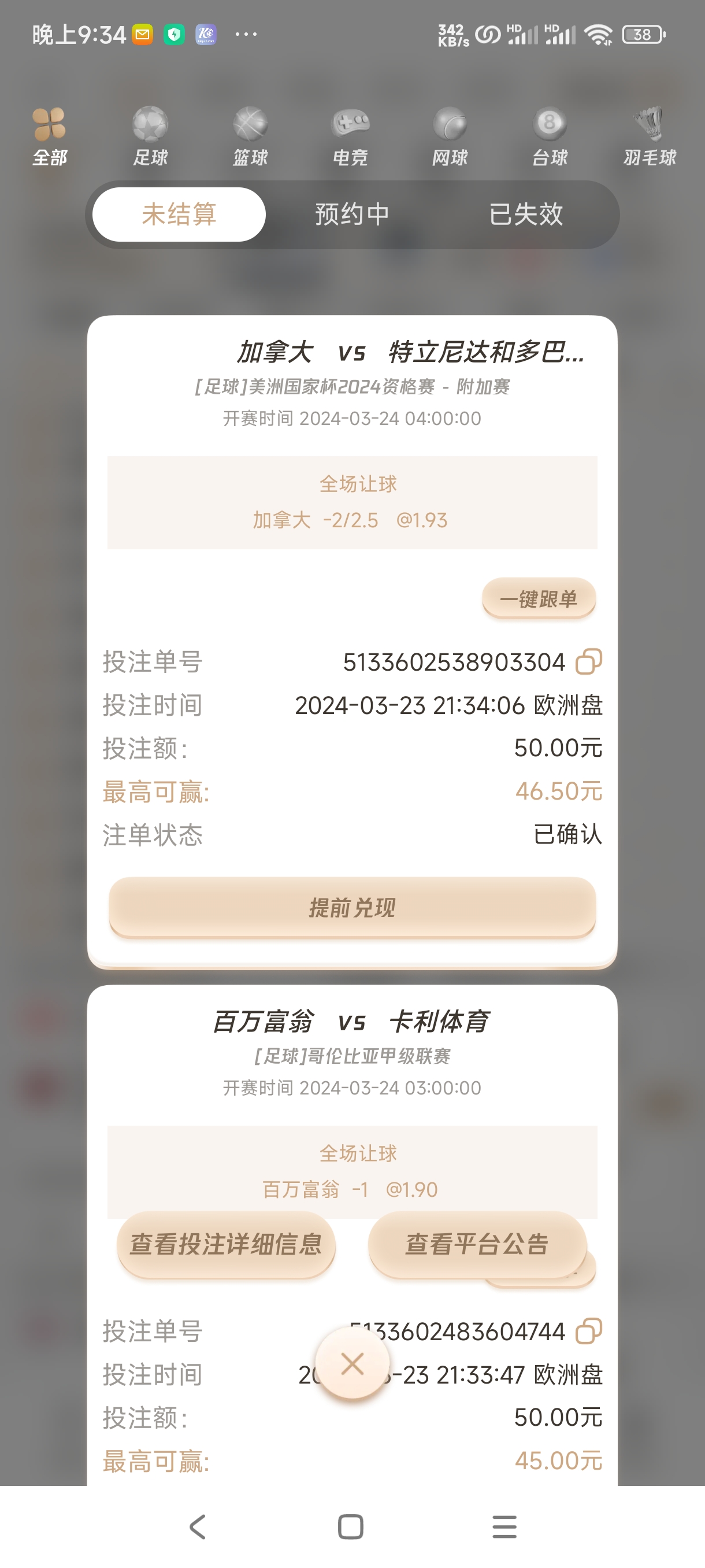Go to the home screen
The image size is (705, 1568).
coord(351,1526)
